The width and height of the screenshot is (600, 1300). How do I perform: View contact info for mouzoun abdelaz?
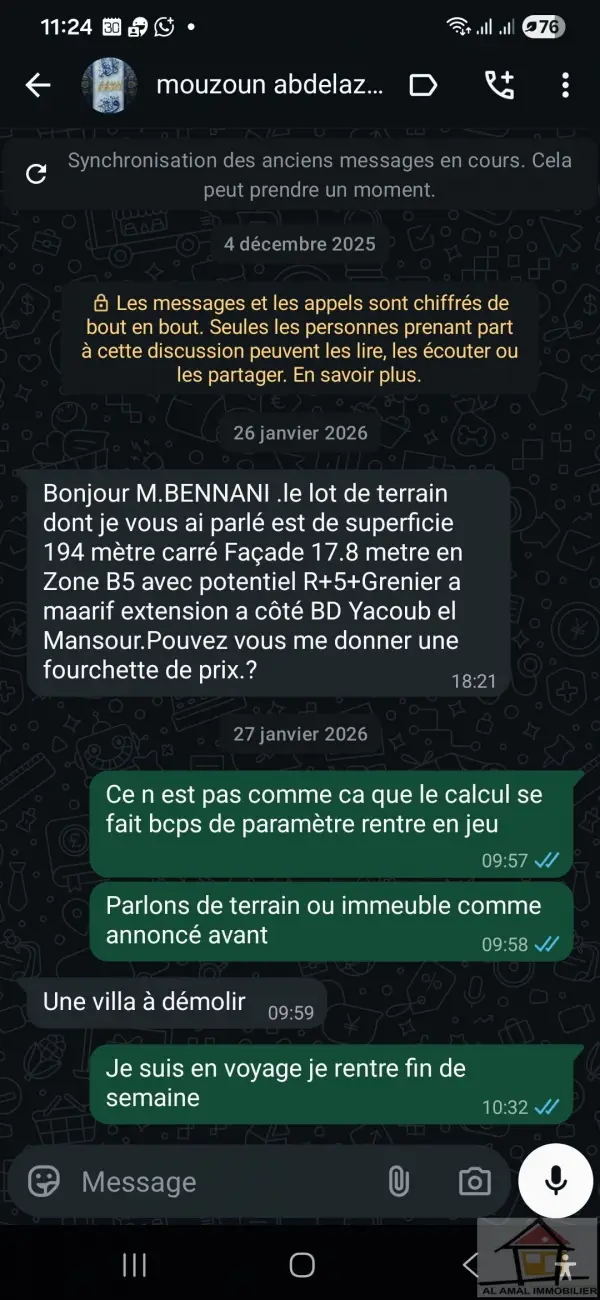click(x=270, y=86)
